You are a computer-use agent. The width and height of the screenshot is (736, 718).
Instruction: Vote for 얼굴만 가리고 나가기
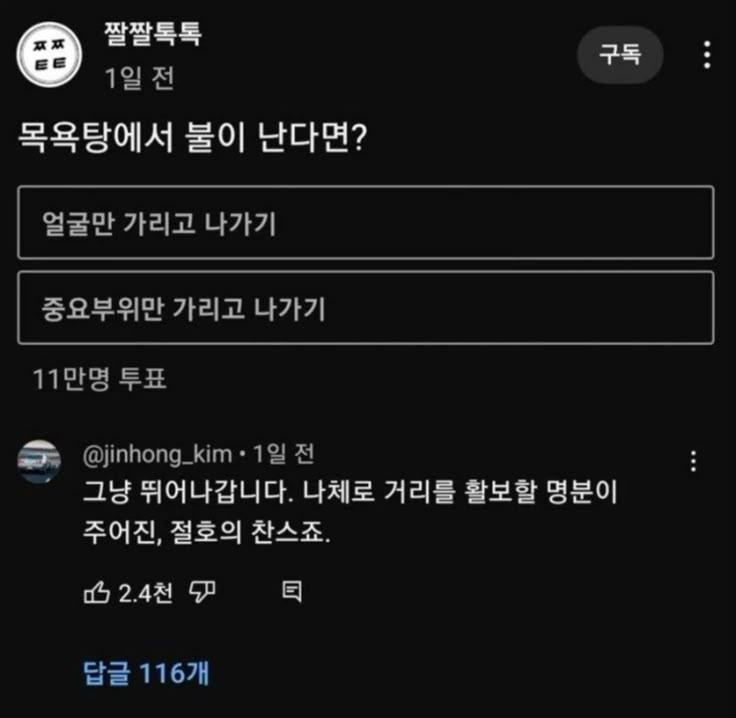(x=366, y=222)
